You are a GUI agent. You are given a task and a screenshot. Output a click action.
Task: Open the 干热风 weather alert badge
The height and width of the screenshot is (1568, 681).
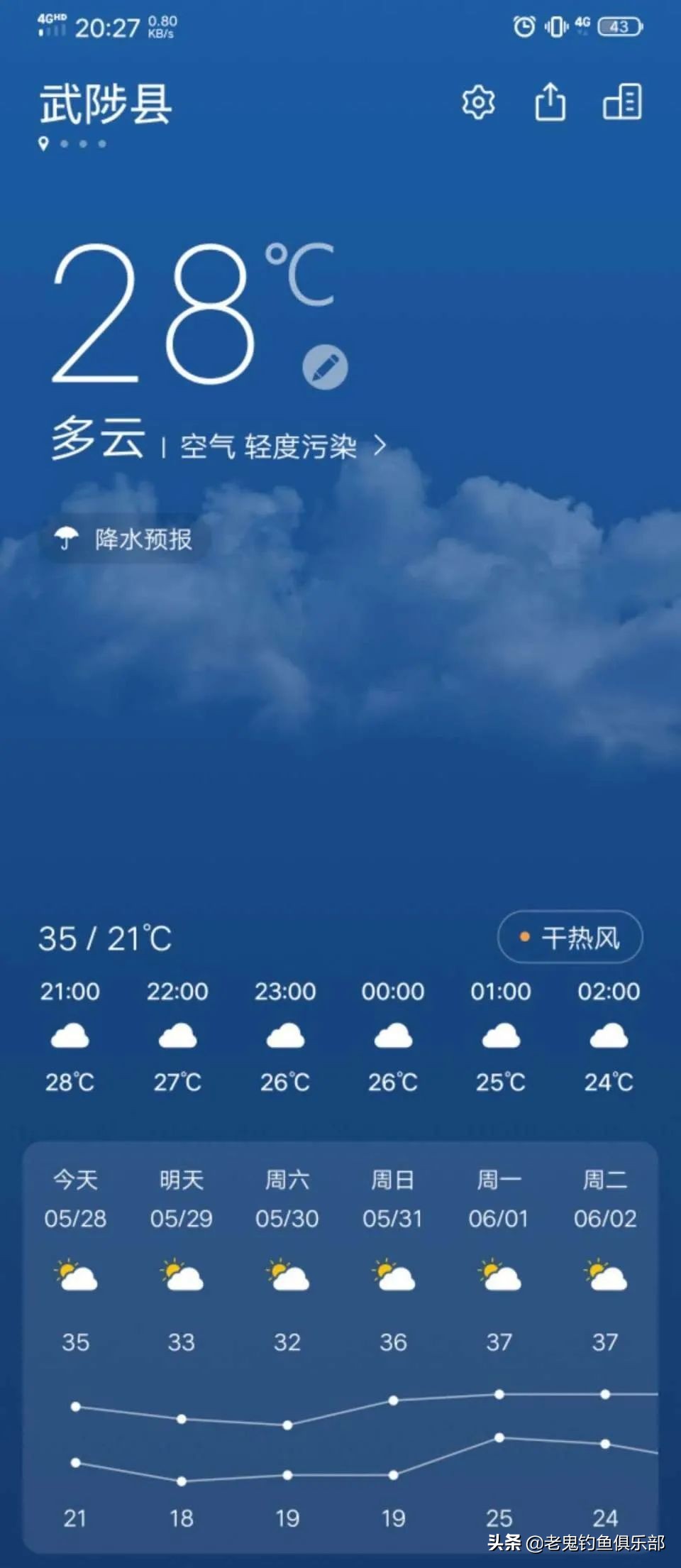pyautogui.click(x=570, y=936)
